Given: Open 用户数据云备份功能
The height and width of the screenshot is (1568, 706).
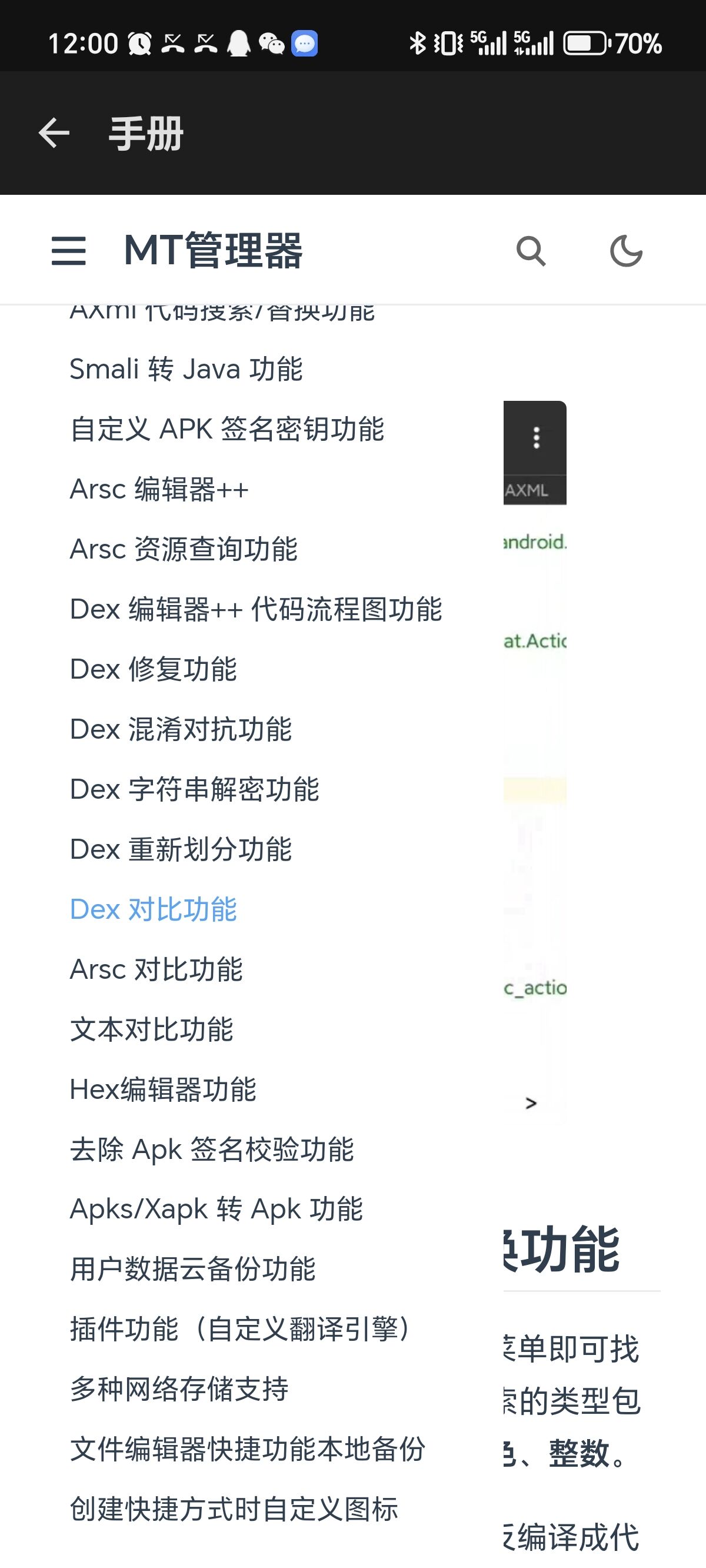Looking at the screenshot, I should [193, 1270].
